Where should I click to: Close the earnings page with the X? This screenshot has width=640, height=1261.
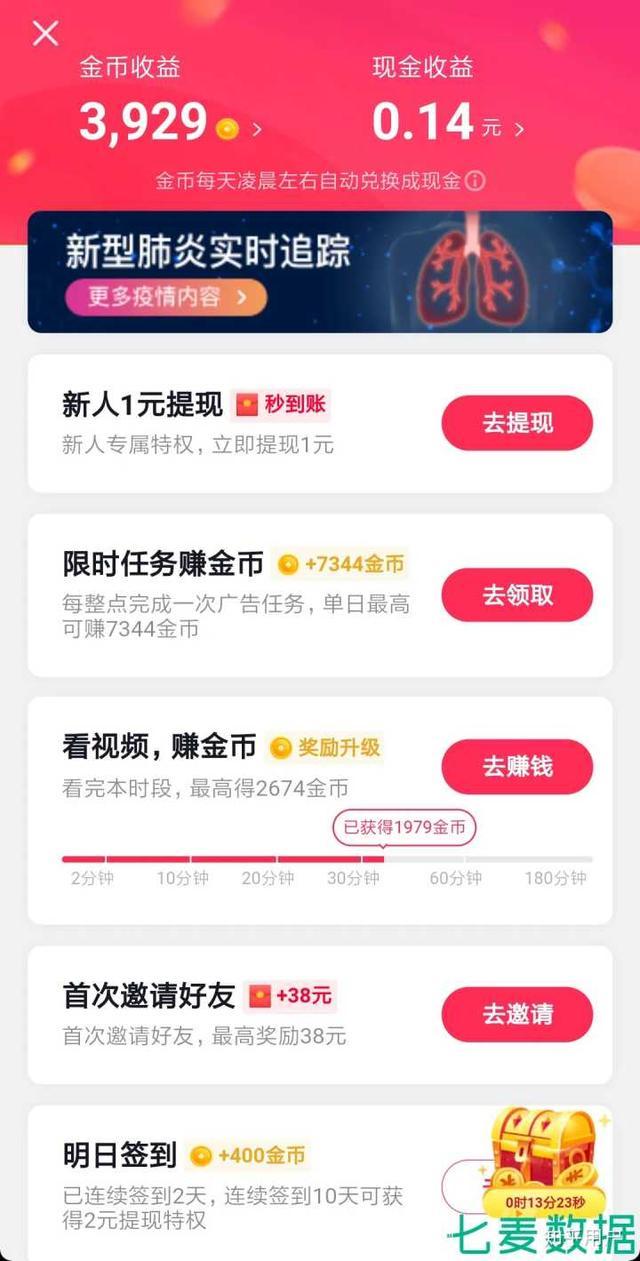coord(45,34)
